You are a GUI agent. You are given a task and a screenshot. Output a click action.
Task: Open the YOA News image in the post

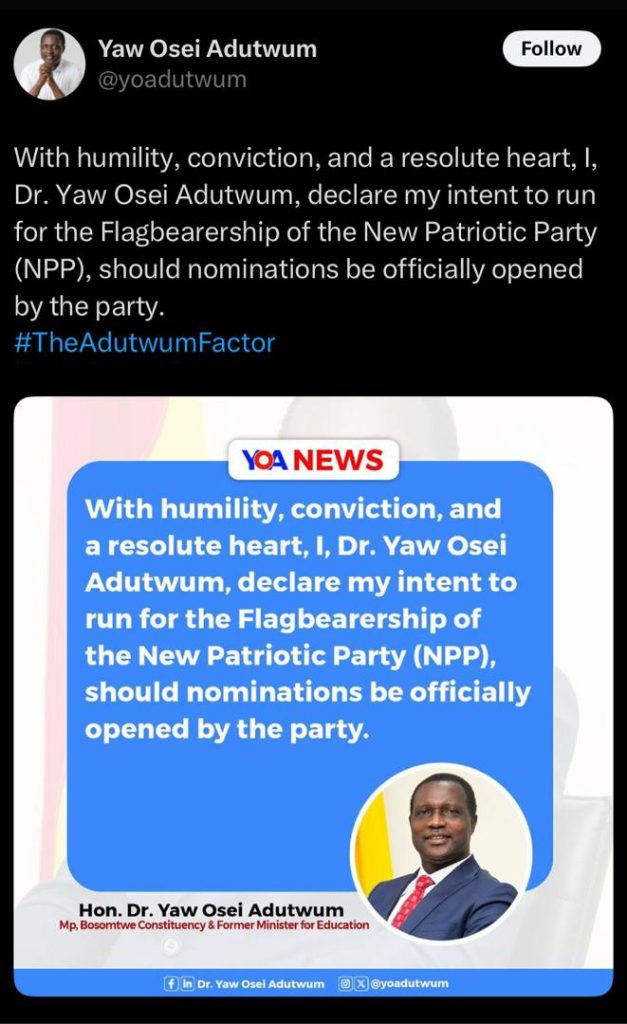point(313,695)
